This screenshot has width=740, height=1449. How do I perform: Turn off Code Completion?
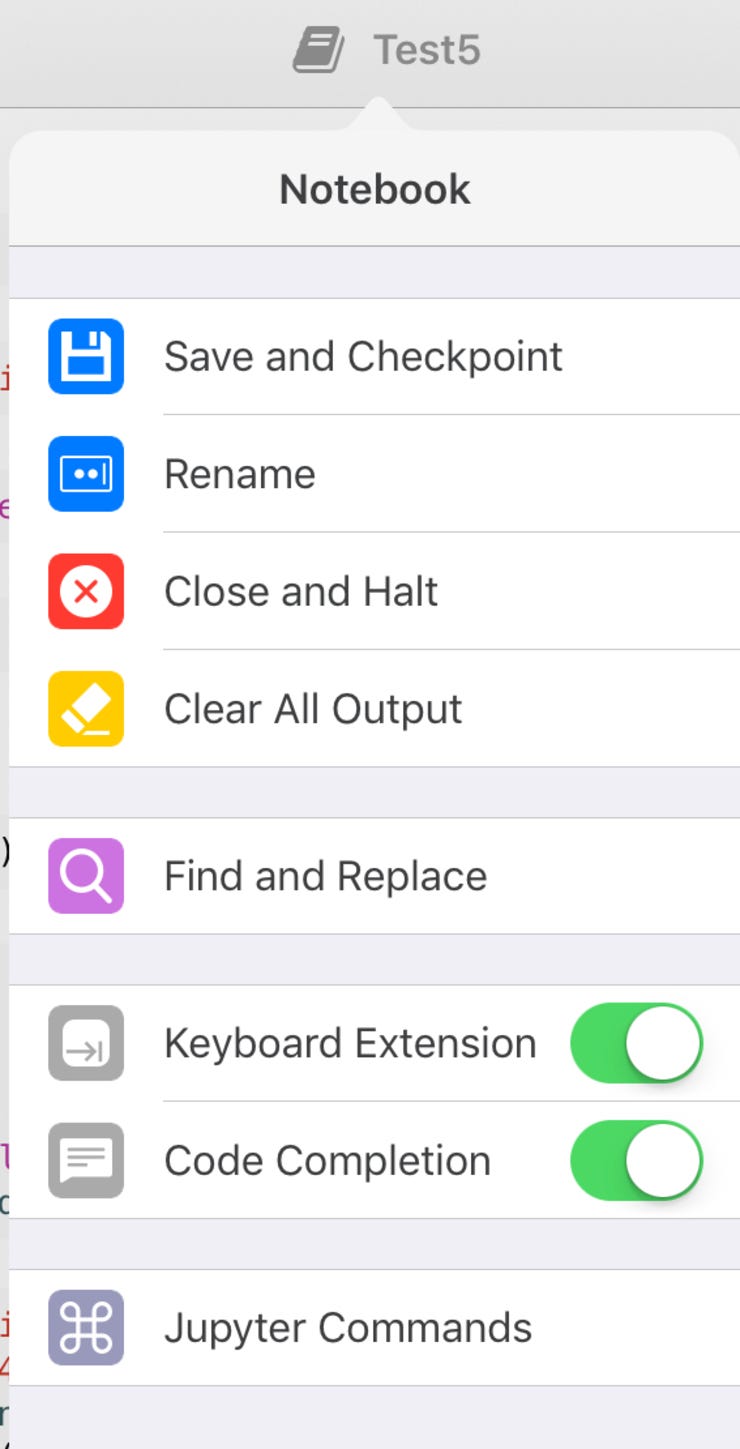tap(636, 1160)
